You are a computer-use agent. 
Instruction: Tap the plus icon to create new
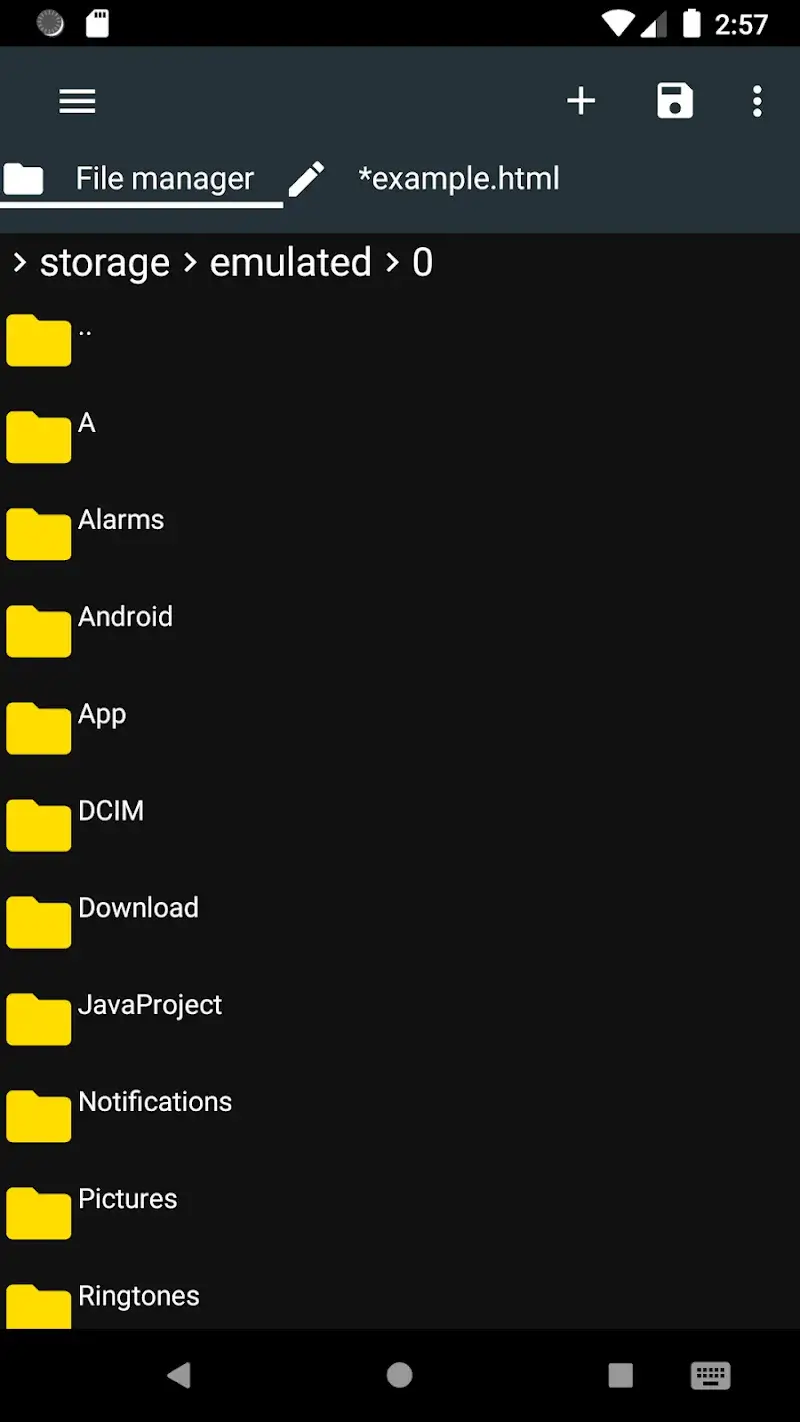(x=581, y=101)
